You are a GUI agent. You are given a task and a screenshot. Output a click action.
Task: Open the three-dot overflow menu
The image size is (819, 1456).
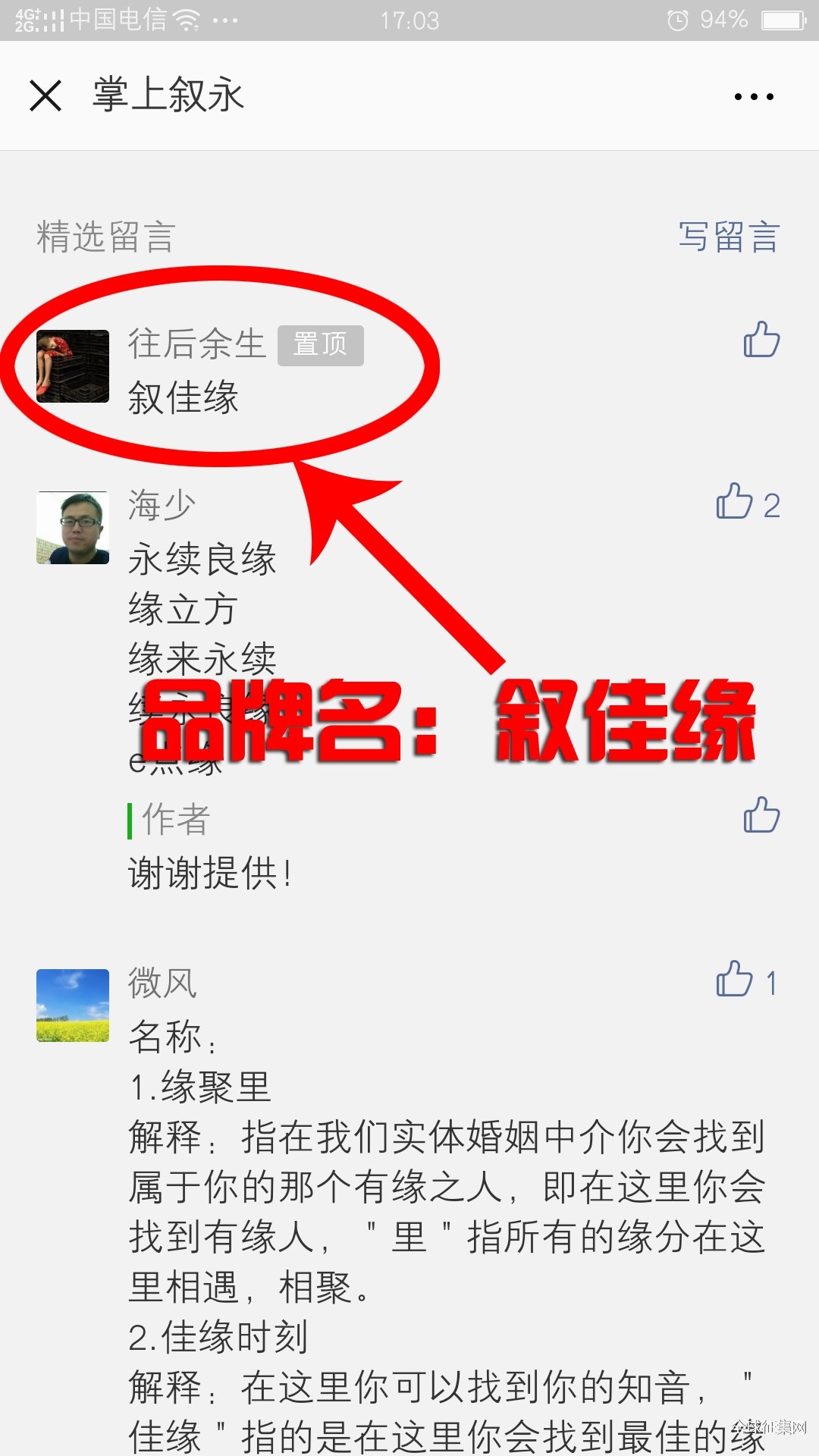(754, 96)
